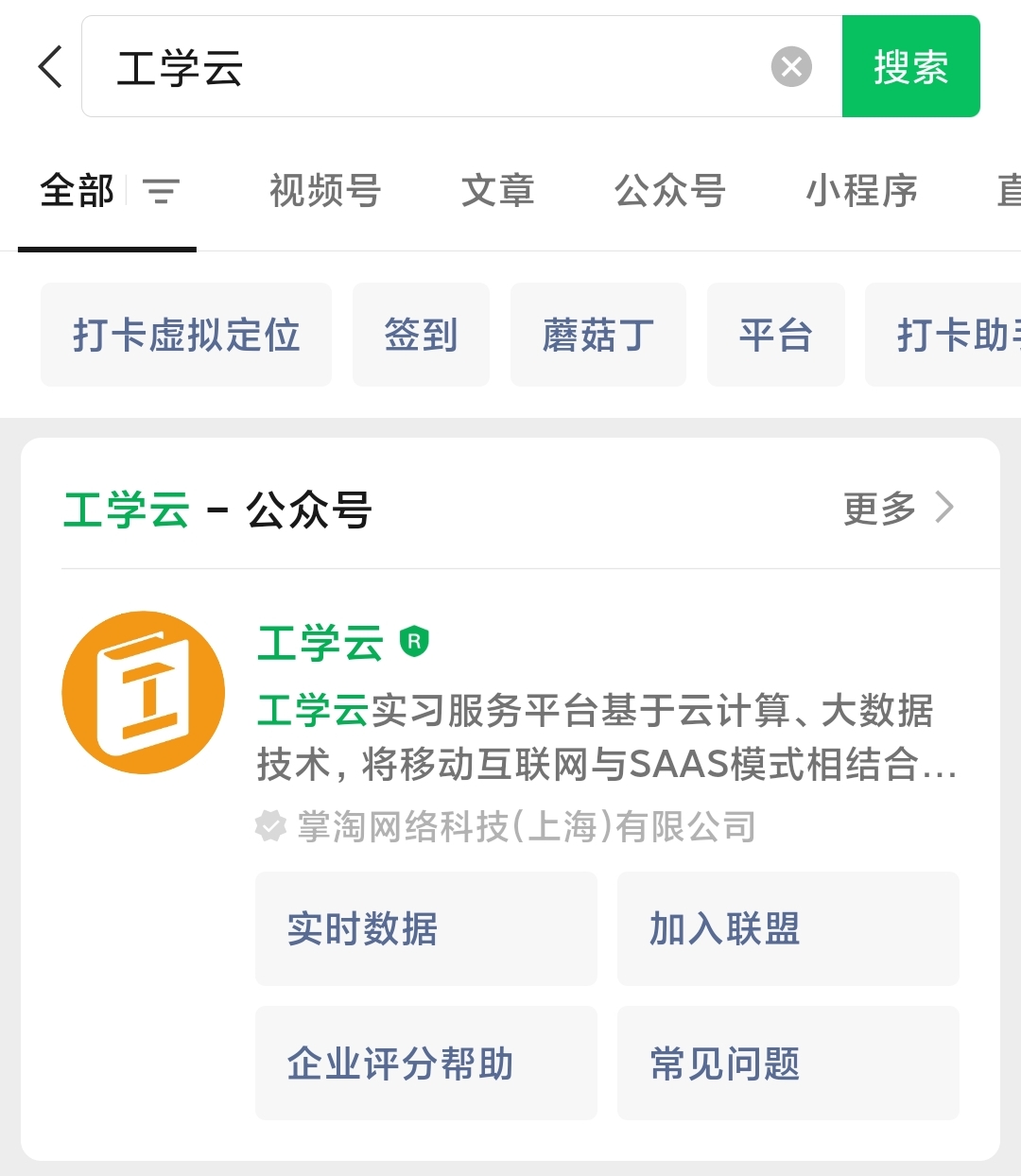1021x1176 pixels.
Task: Open the 平台 suggestion keyword
Action: [x=775, y=334]
